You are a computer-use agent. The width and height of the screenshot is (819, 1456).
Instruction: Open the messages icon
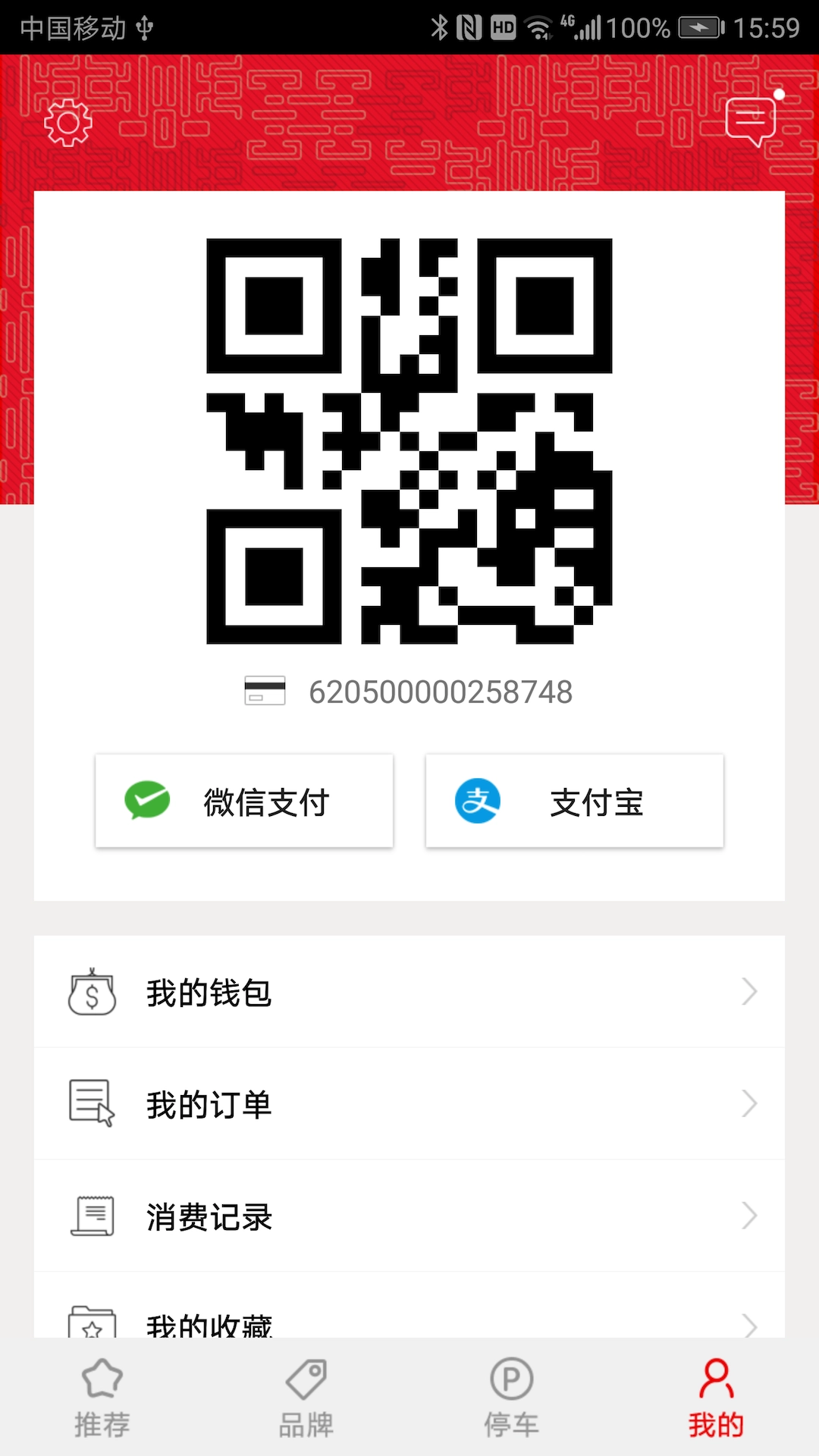[752, 121]
